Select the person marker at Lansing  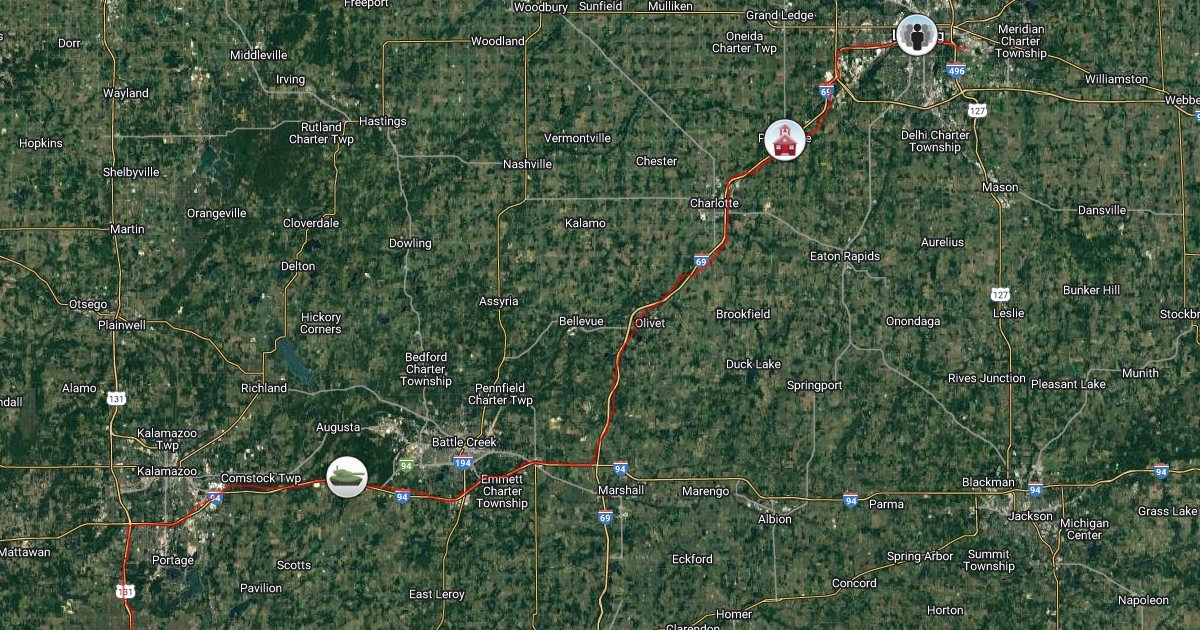pyautogui.click(x=916, y=35)
